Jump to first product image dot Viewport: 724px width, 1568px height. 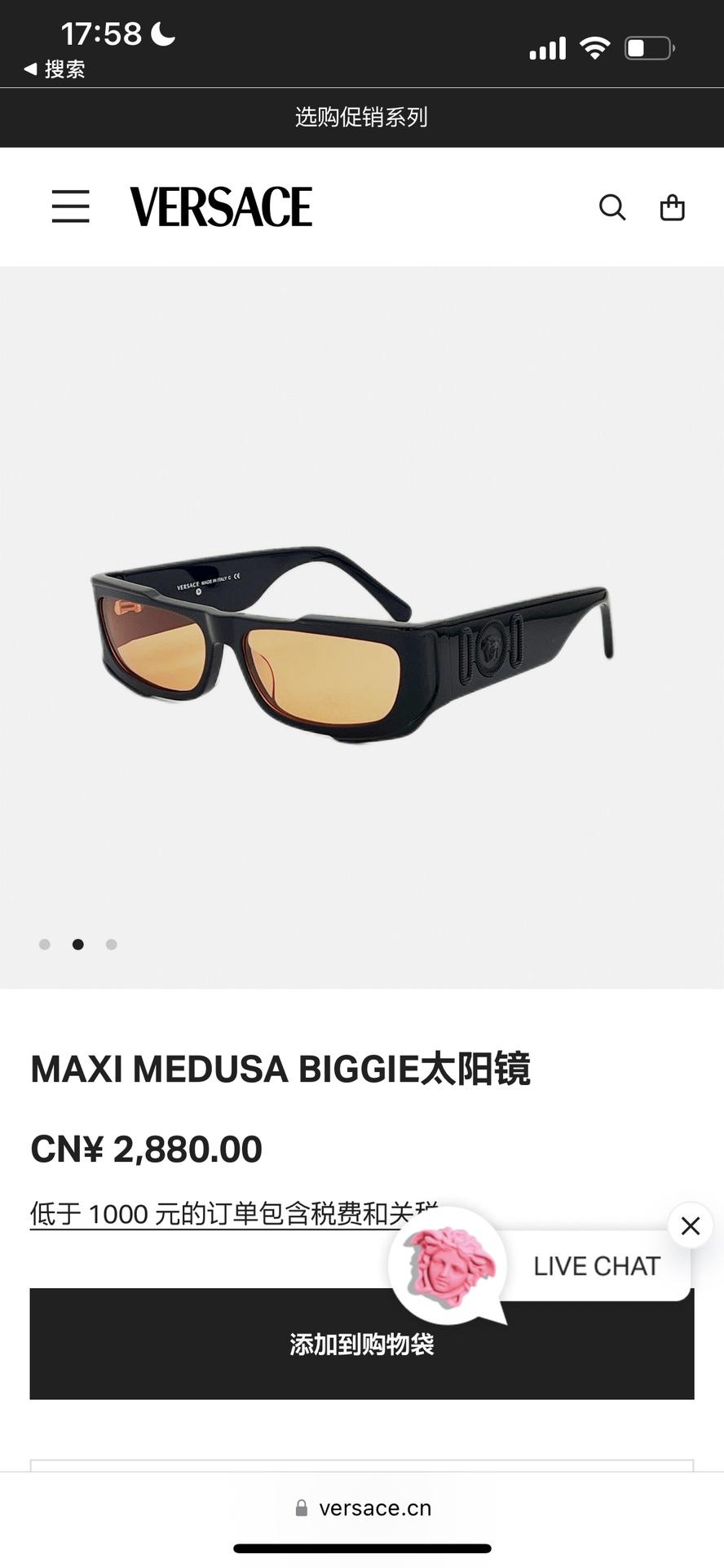point(45,945)
